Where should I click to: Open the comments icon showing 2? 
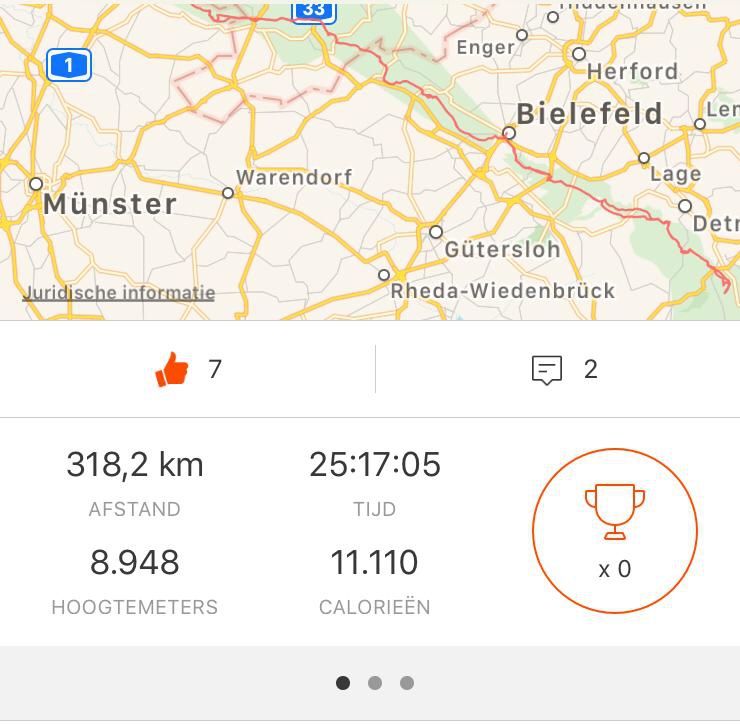tap(546, 370)
